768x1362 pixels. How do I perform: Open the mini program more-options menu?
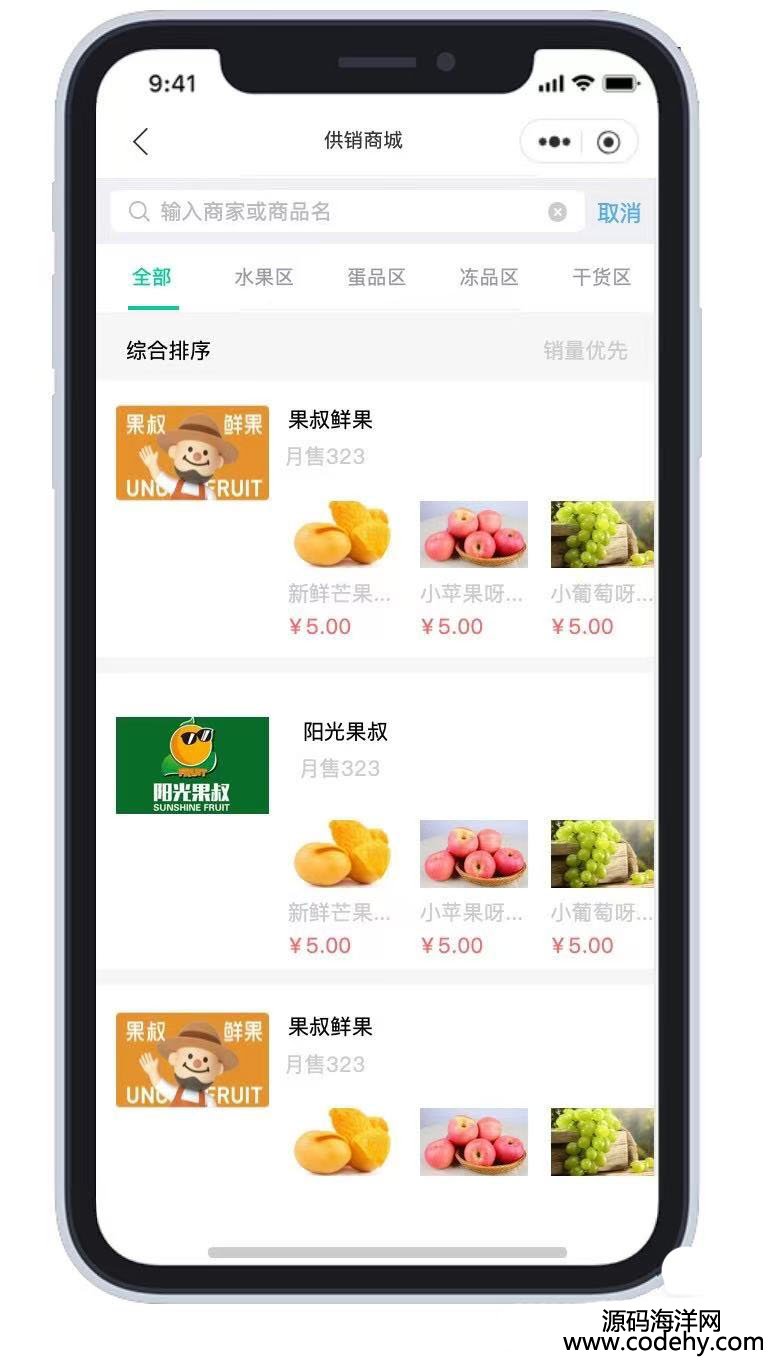point(554,142)
